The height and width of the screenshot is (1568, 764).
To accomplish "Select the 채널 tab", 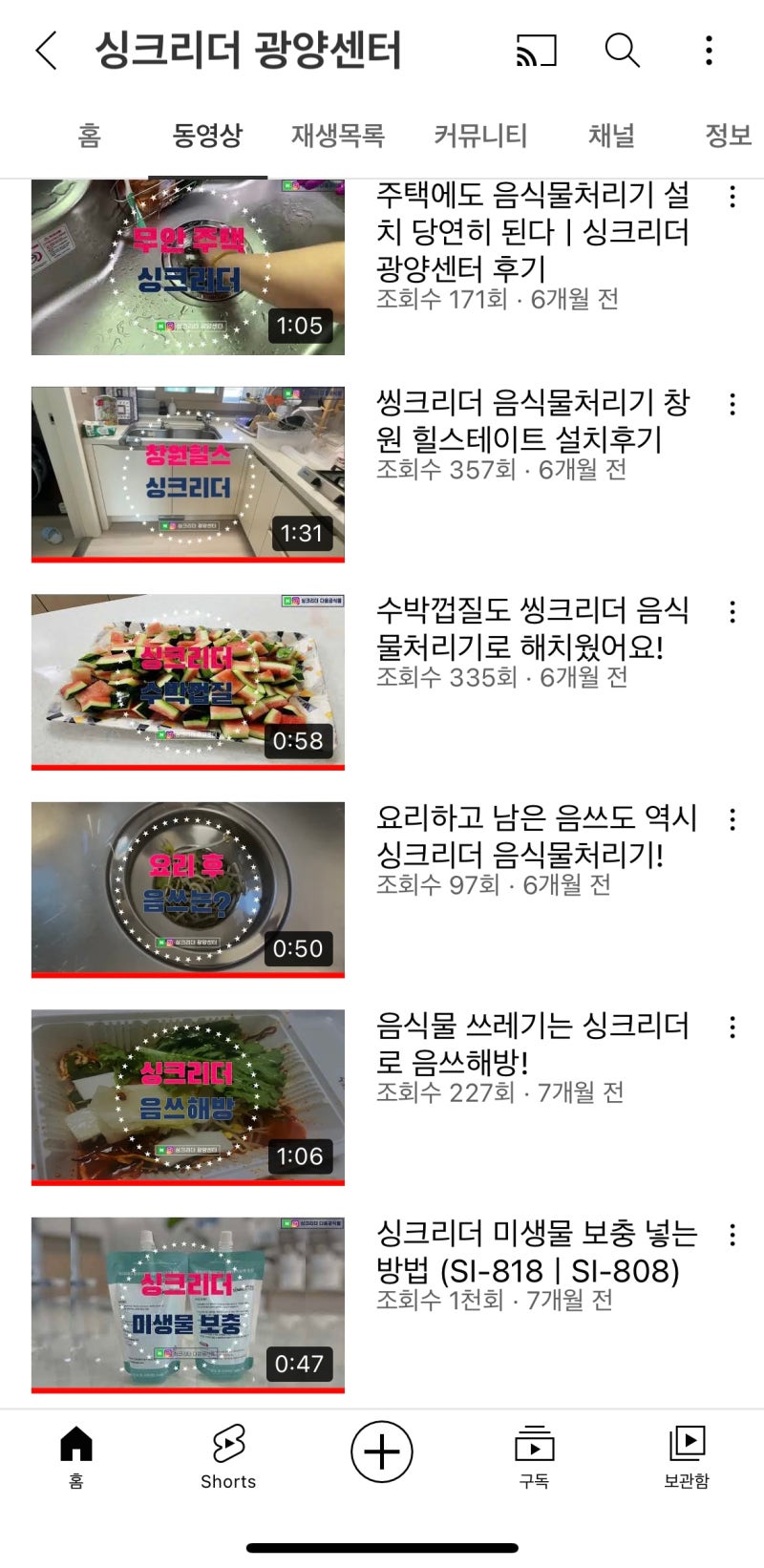I will point(611,136).
